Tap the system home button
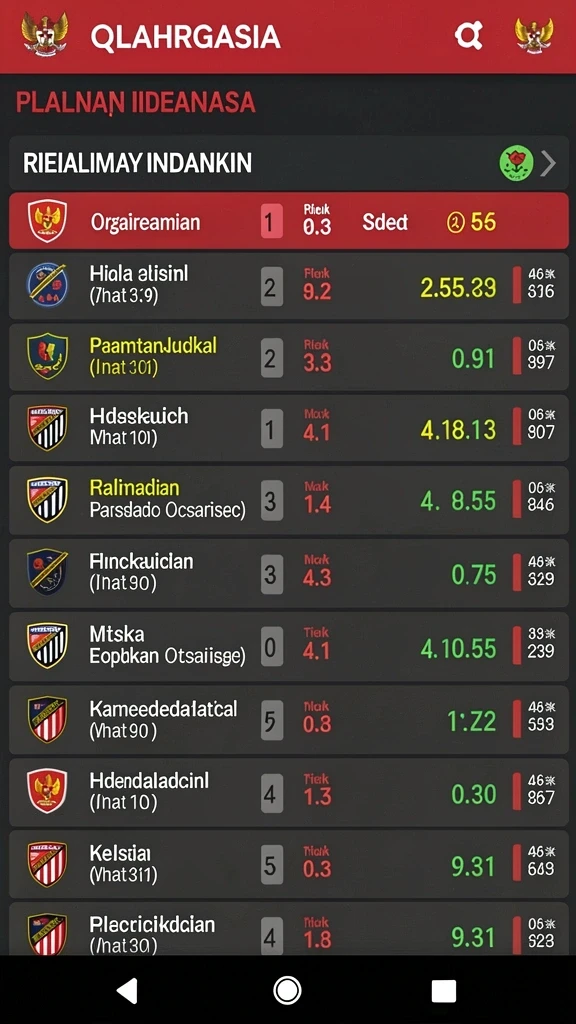 (287, 991)
